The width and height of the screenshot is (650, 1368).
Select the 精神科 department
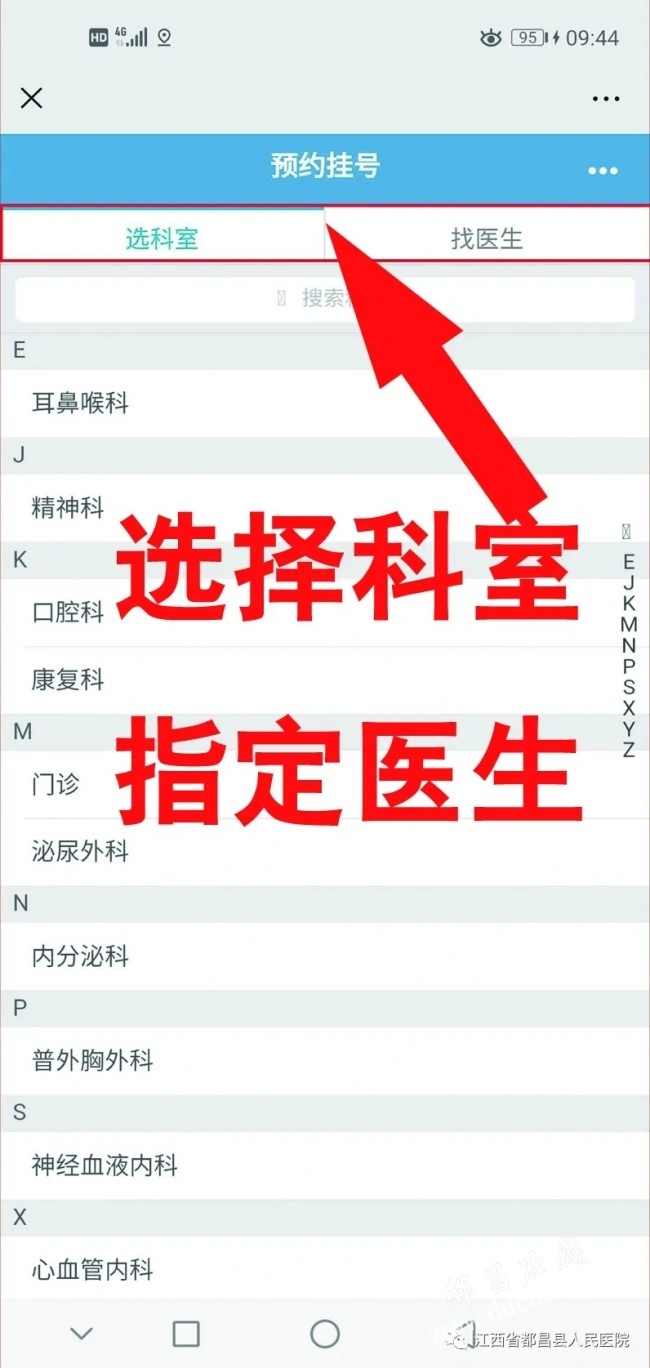click(68, 508)
